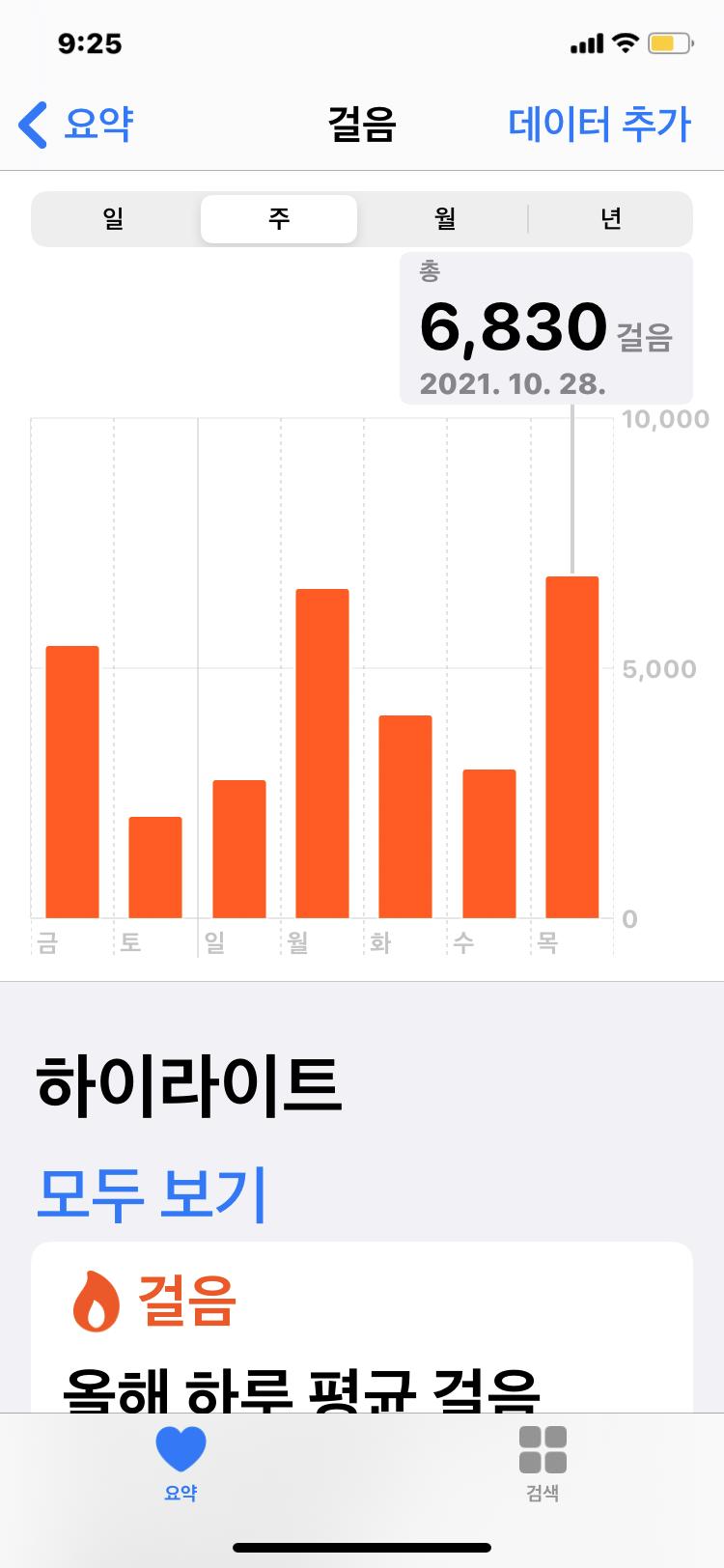Screen dimensions: 724x1568
Task: Select the 월 (Monday) step bar
Action: coord(322,753)
